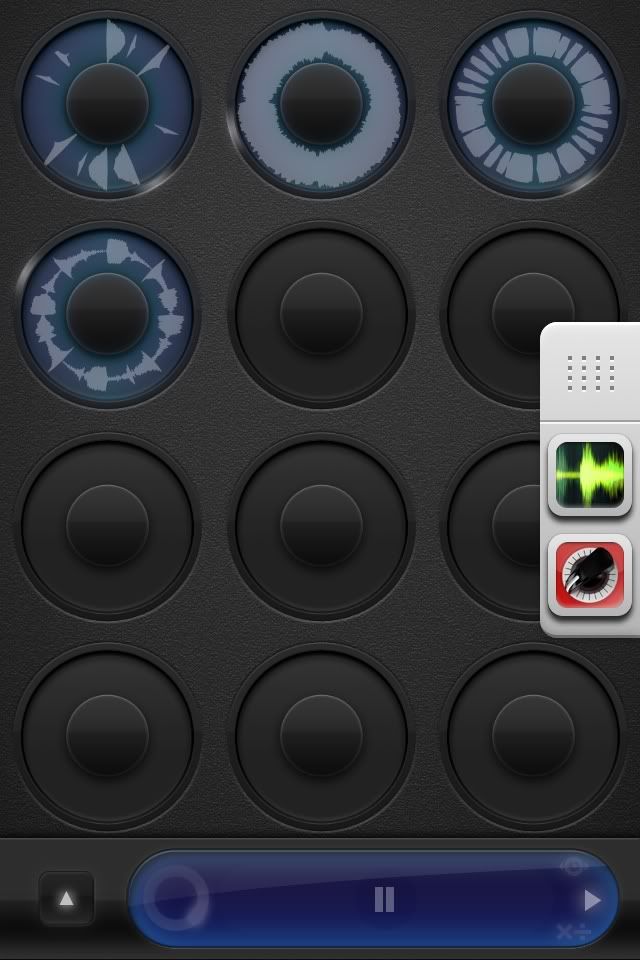Tap the circle record control in transport bar

coord(177,898)
